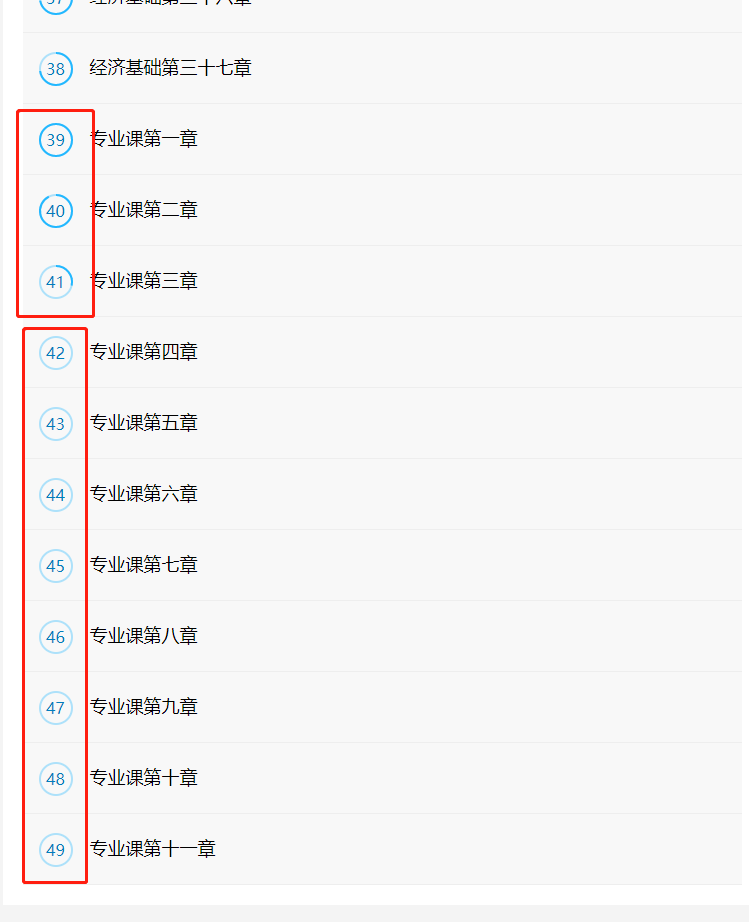Viewport: 749px width, 922px height.
Task: Open 专业课第七章 chapter
Action: (144, 565)
